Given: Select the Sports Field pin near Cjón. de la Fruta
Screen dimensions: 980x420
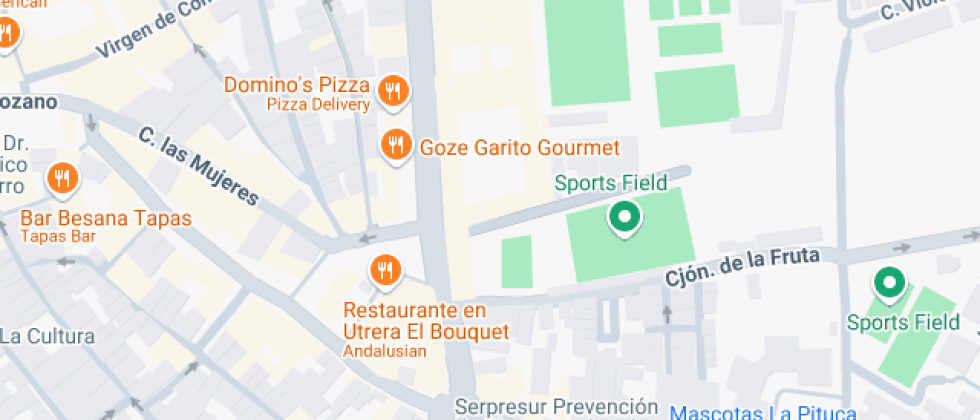Looking at the screenshot, I should [624, 216].
